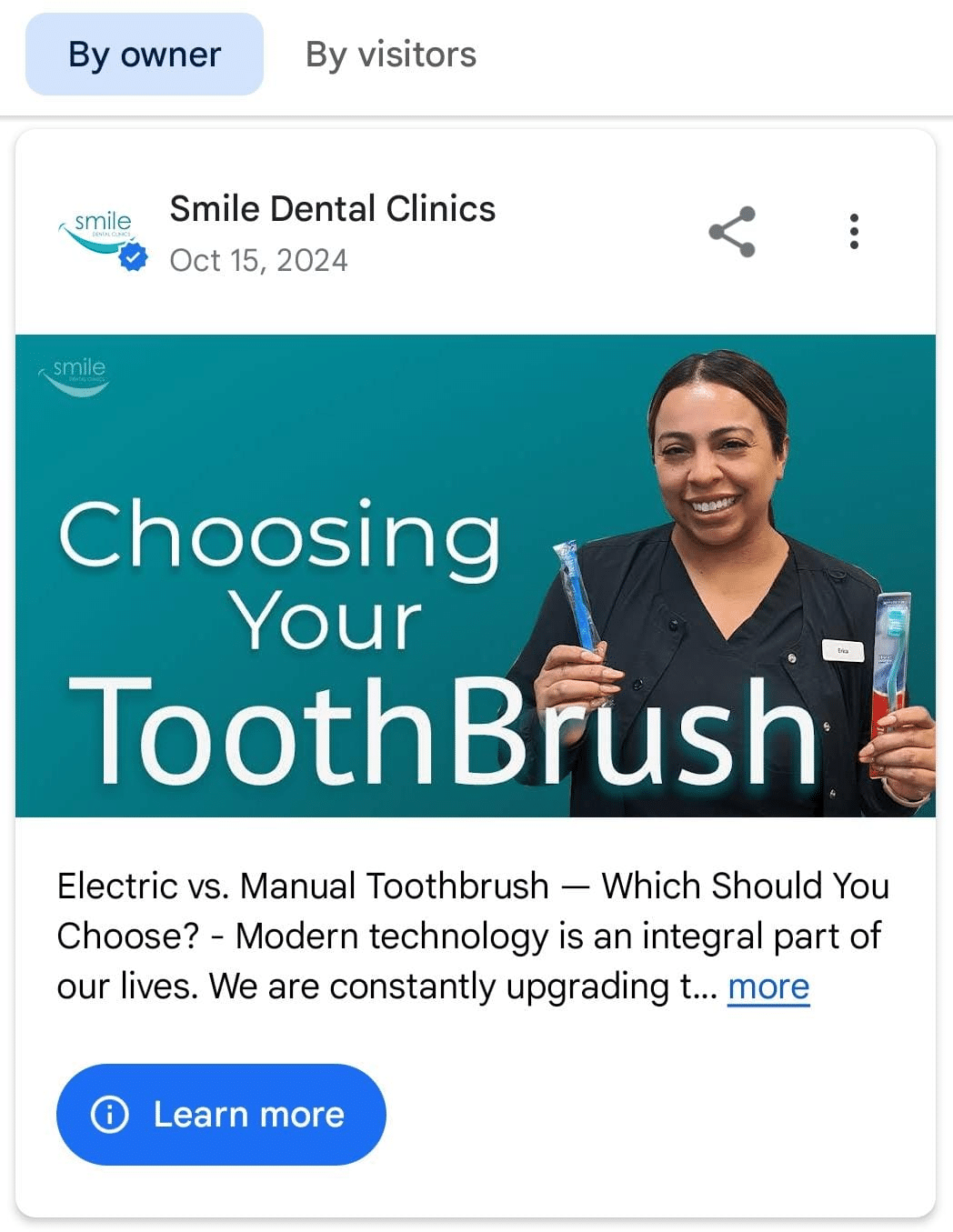This screenshot has height=1232, width=953.
Task: Open the post's three-dot overflow menu
Action: [x=854, y=232]
